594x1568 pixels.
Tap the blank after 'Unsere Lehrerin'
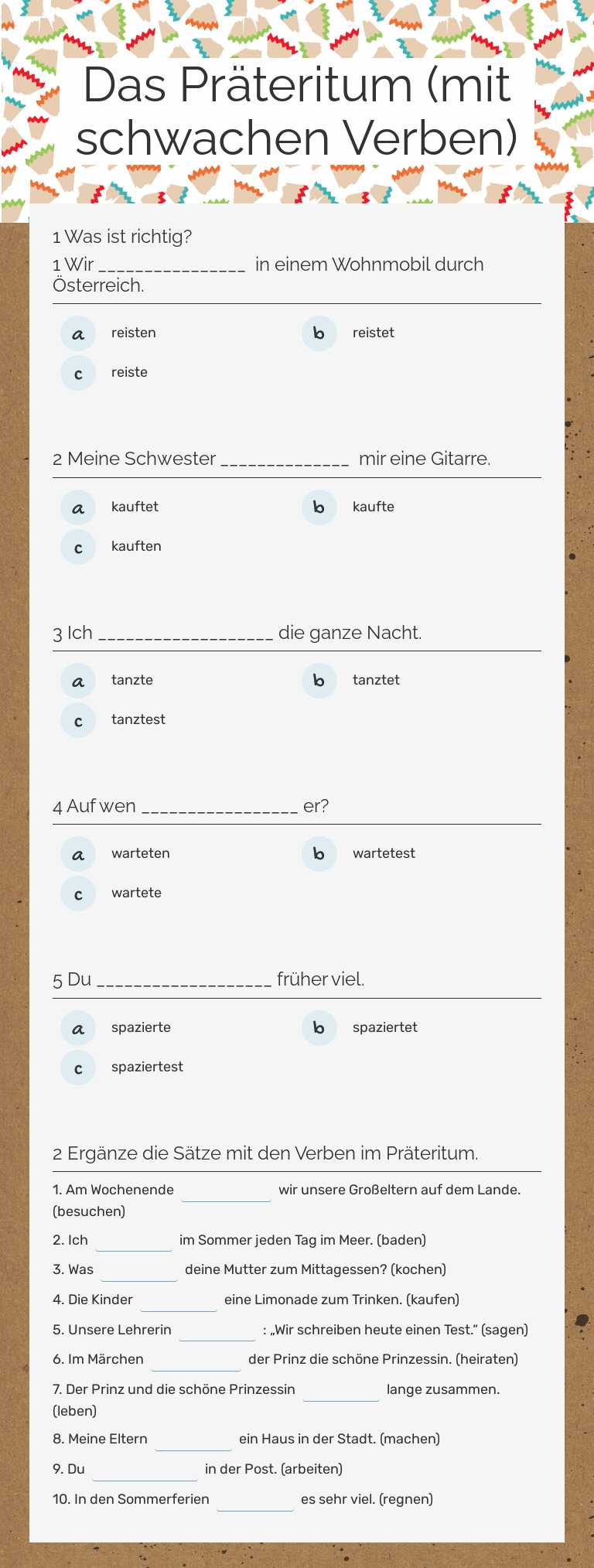pyautogui.click(x=217, y=1331)
